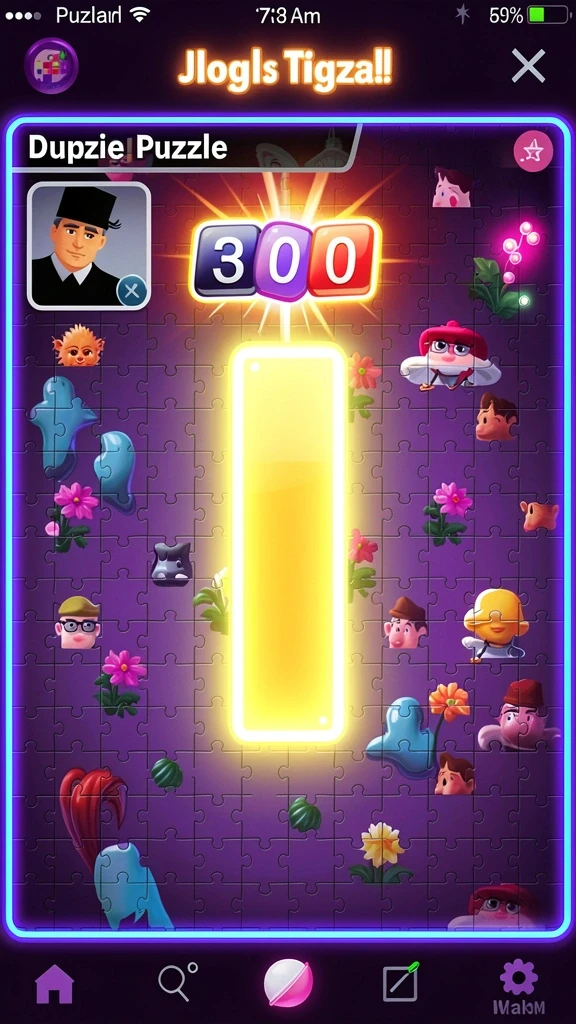Open the search magnifier tab
Viewport: 576px width, 1024px height.
[x=178, y=982]
